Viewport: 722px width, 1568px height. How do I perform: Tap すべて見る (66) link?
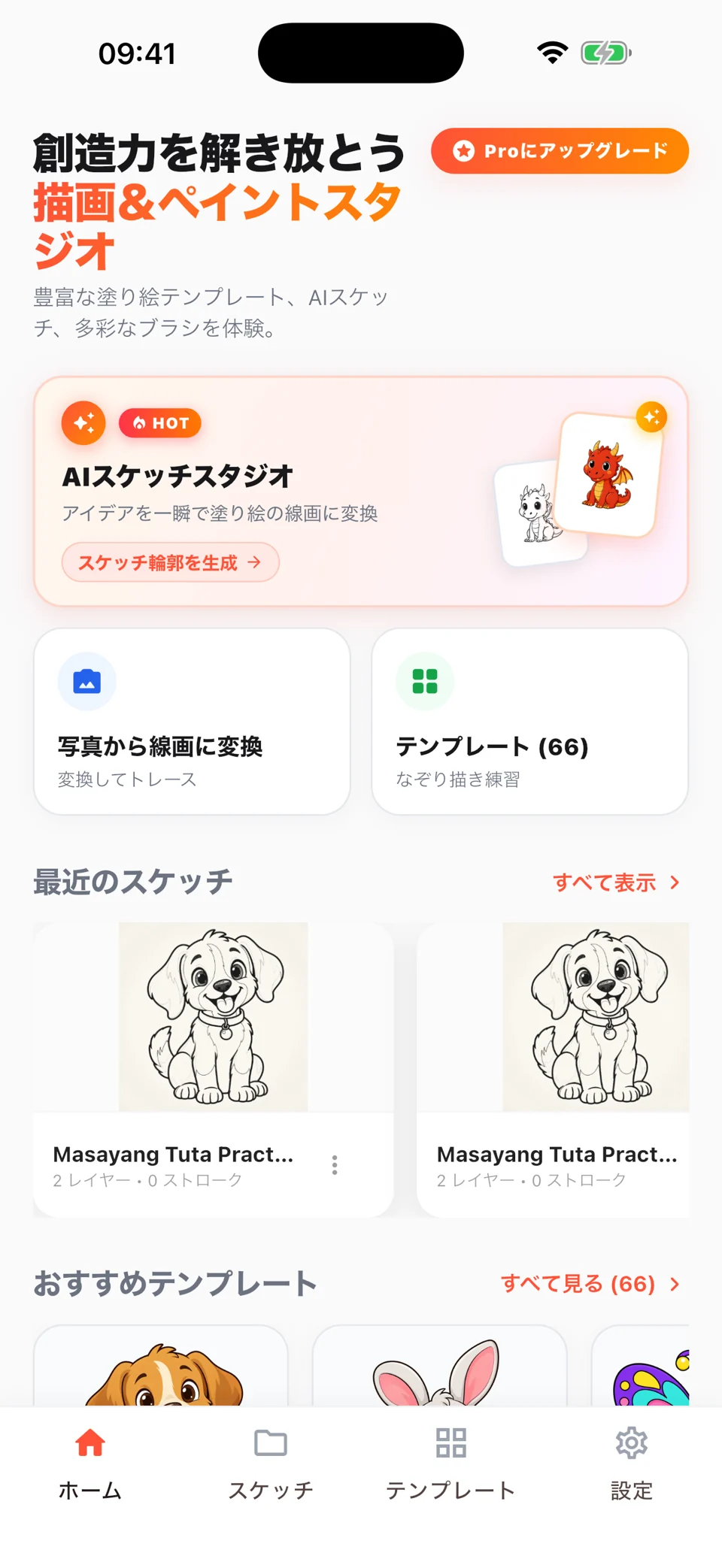pyautogui.click(x=591, y=1284)
